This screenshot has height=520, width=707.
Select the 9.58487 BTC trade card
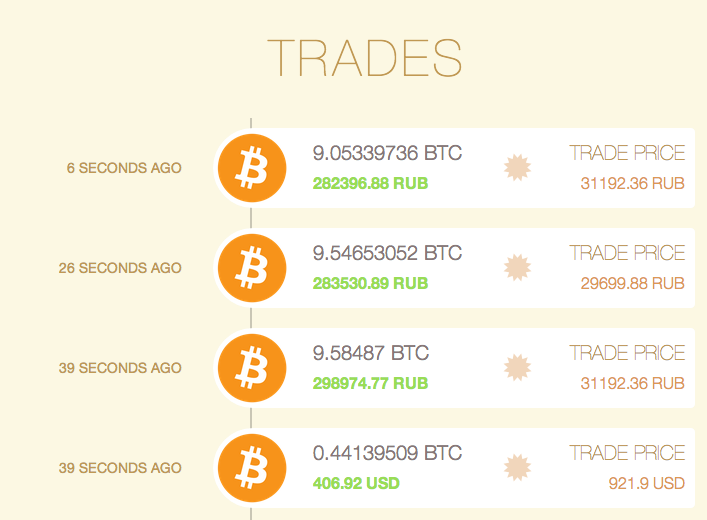click(x=480, y=368)
